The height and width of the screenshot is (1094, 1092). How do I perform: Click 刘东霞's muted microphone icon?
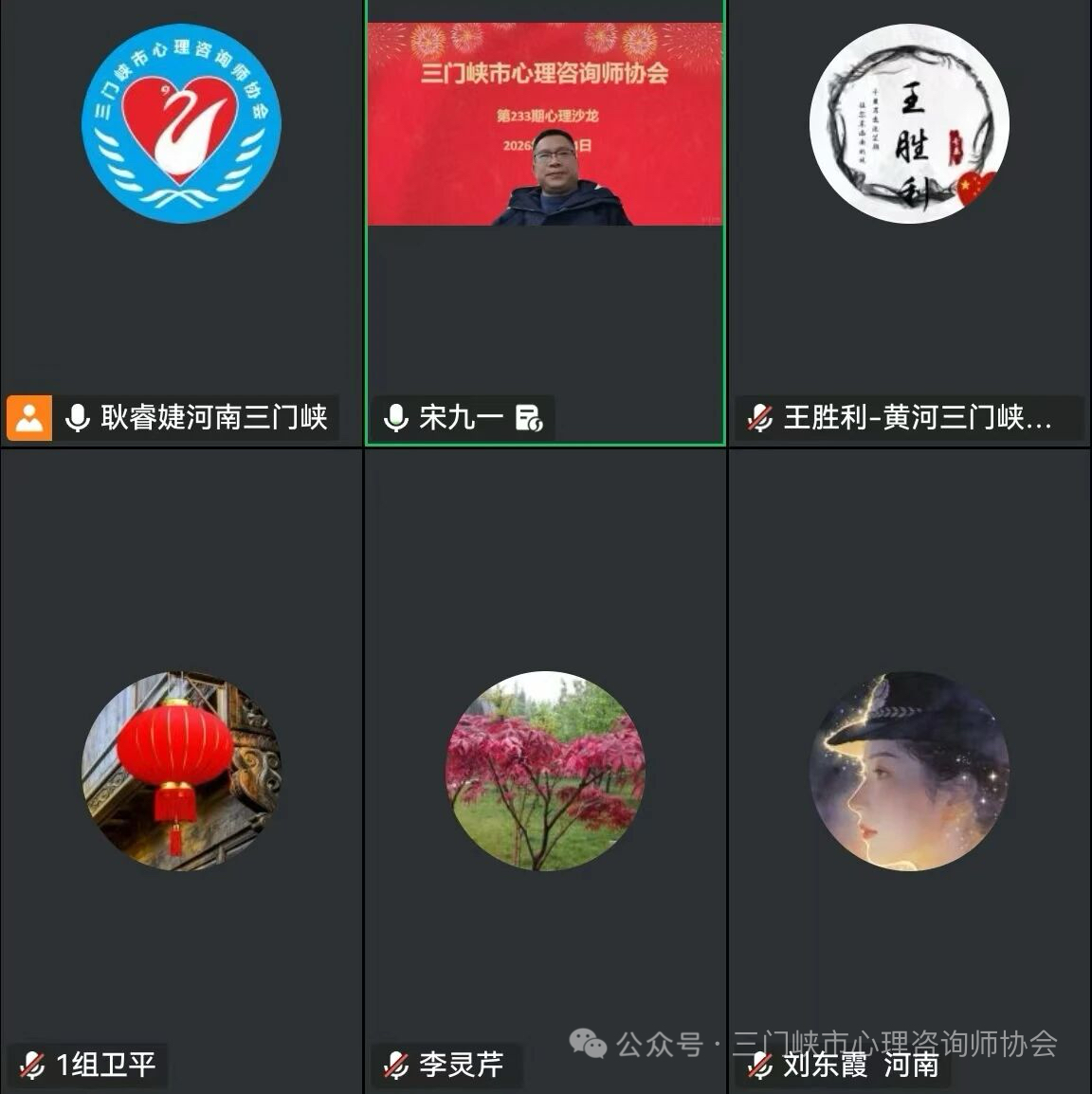coord(757,1065)
